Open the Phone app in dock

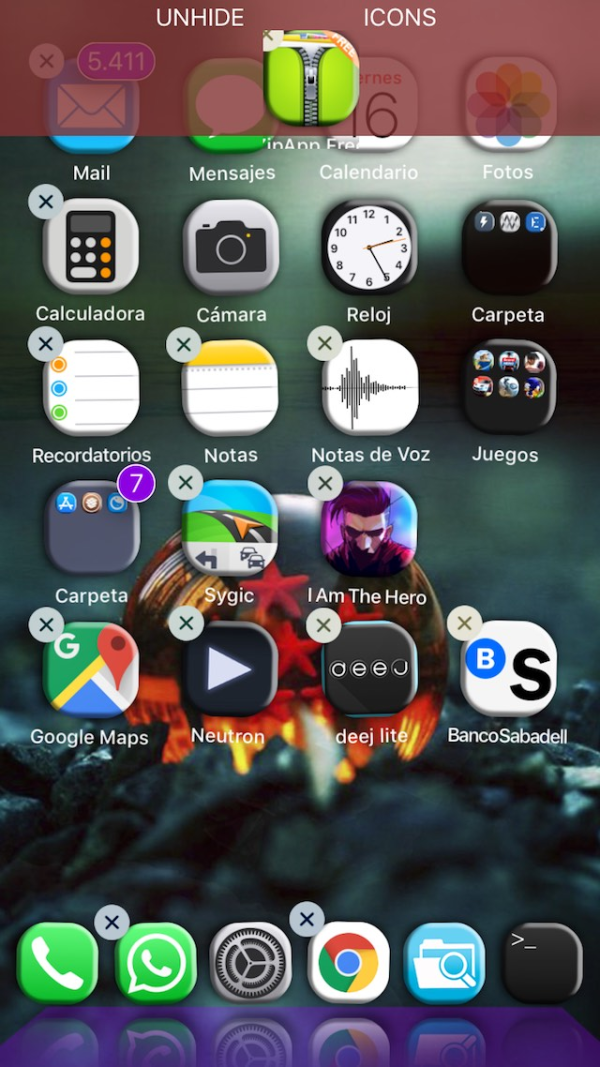click(58, 962)
